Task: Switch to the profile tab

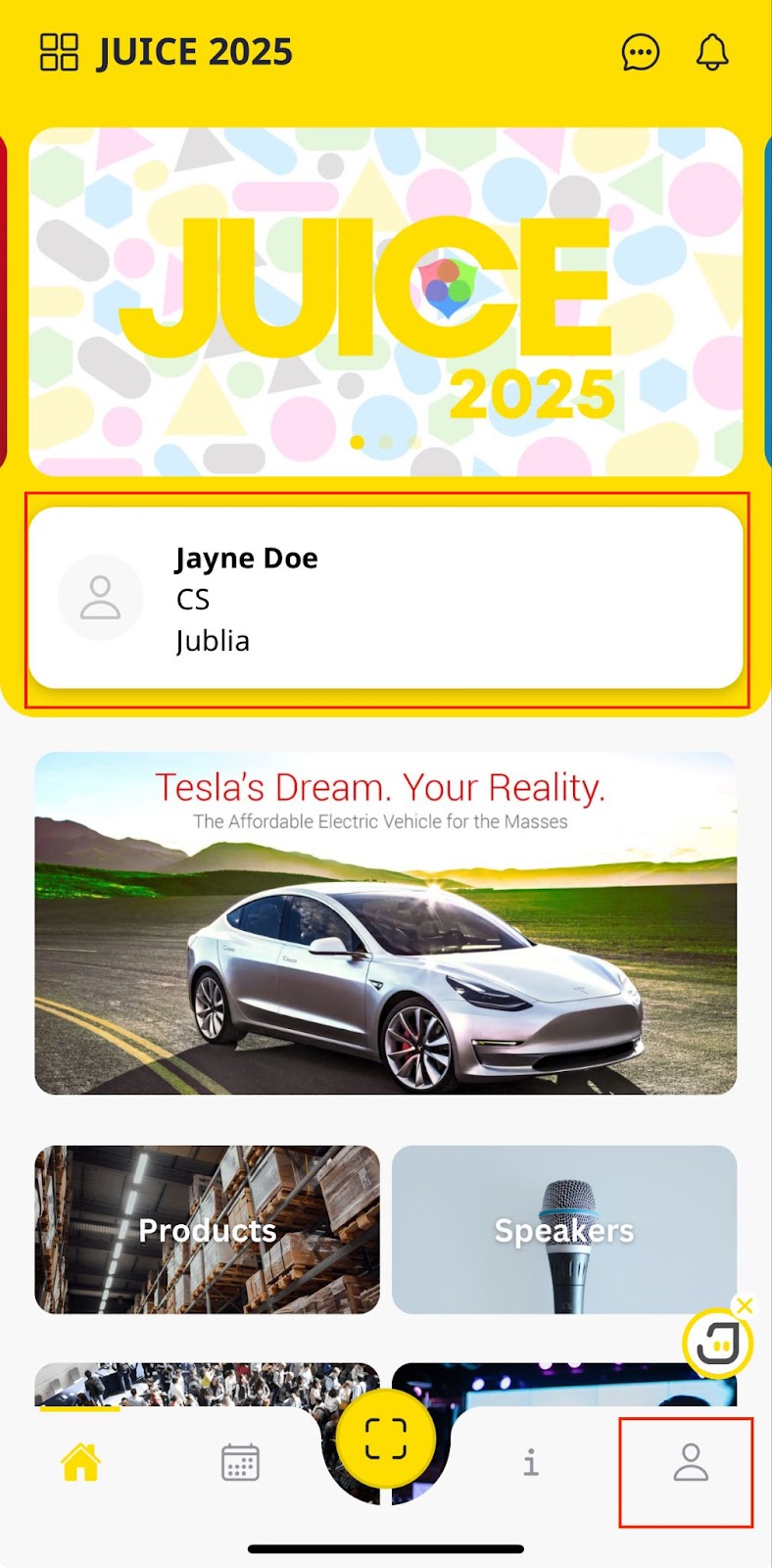Action: click(690, 1462)
